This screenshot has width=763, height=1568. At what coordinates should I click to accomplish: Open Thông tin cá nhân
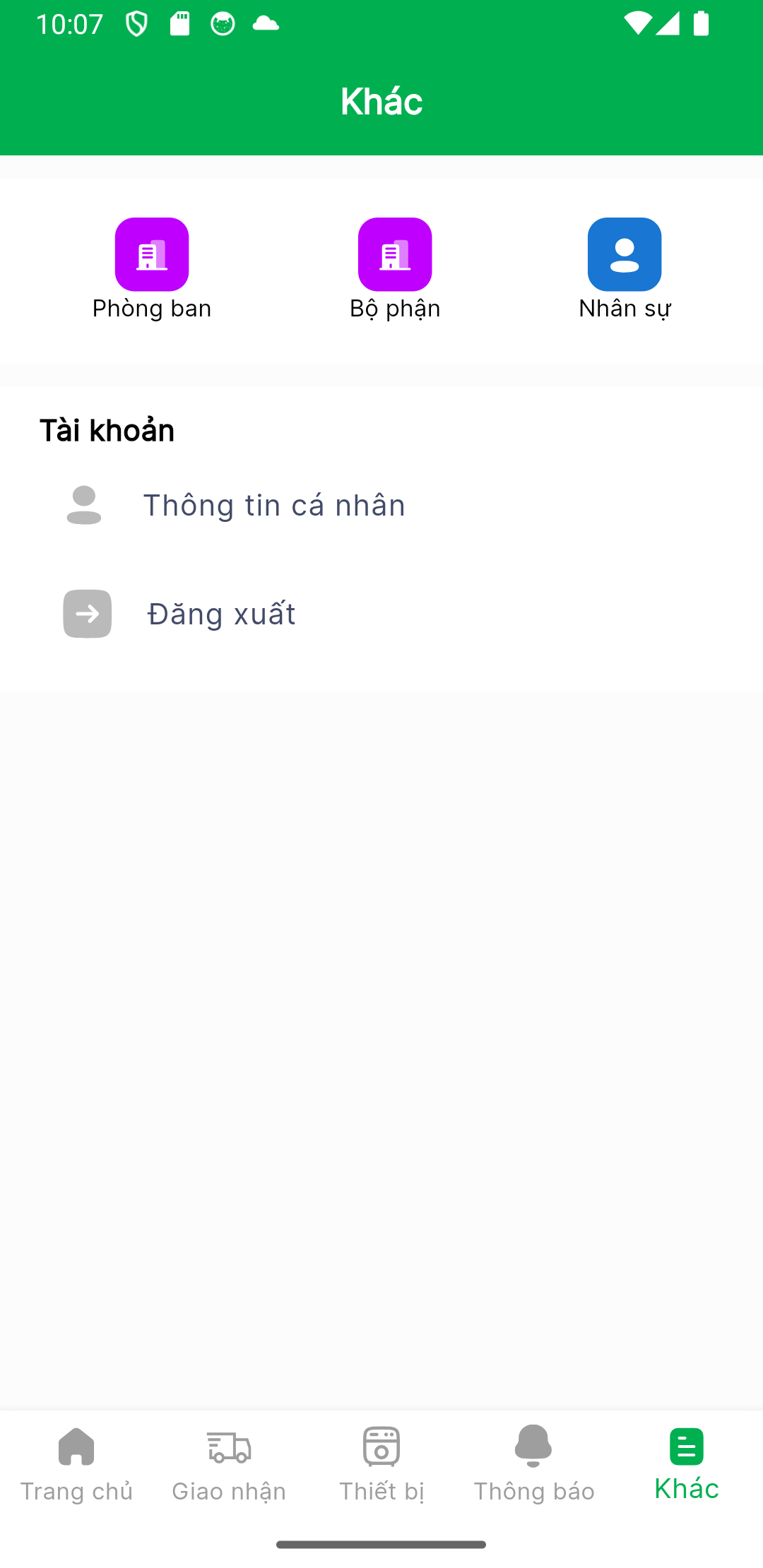pyautogui.click(x=274, y=505)
